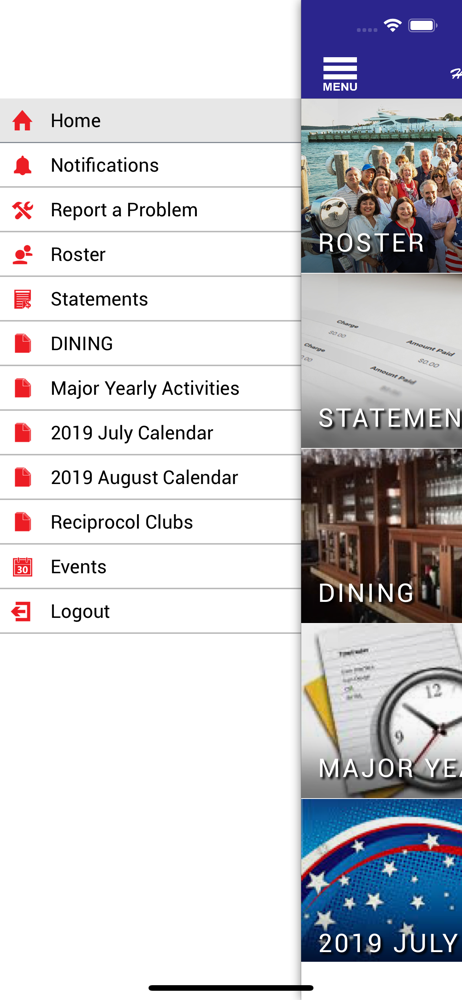The height and width of the screenshot is (1000, 462).
Task: Open the DINING picture tile
Action: (382, 536)
